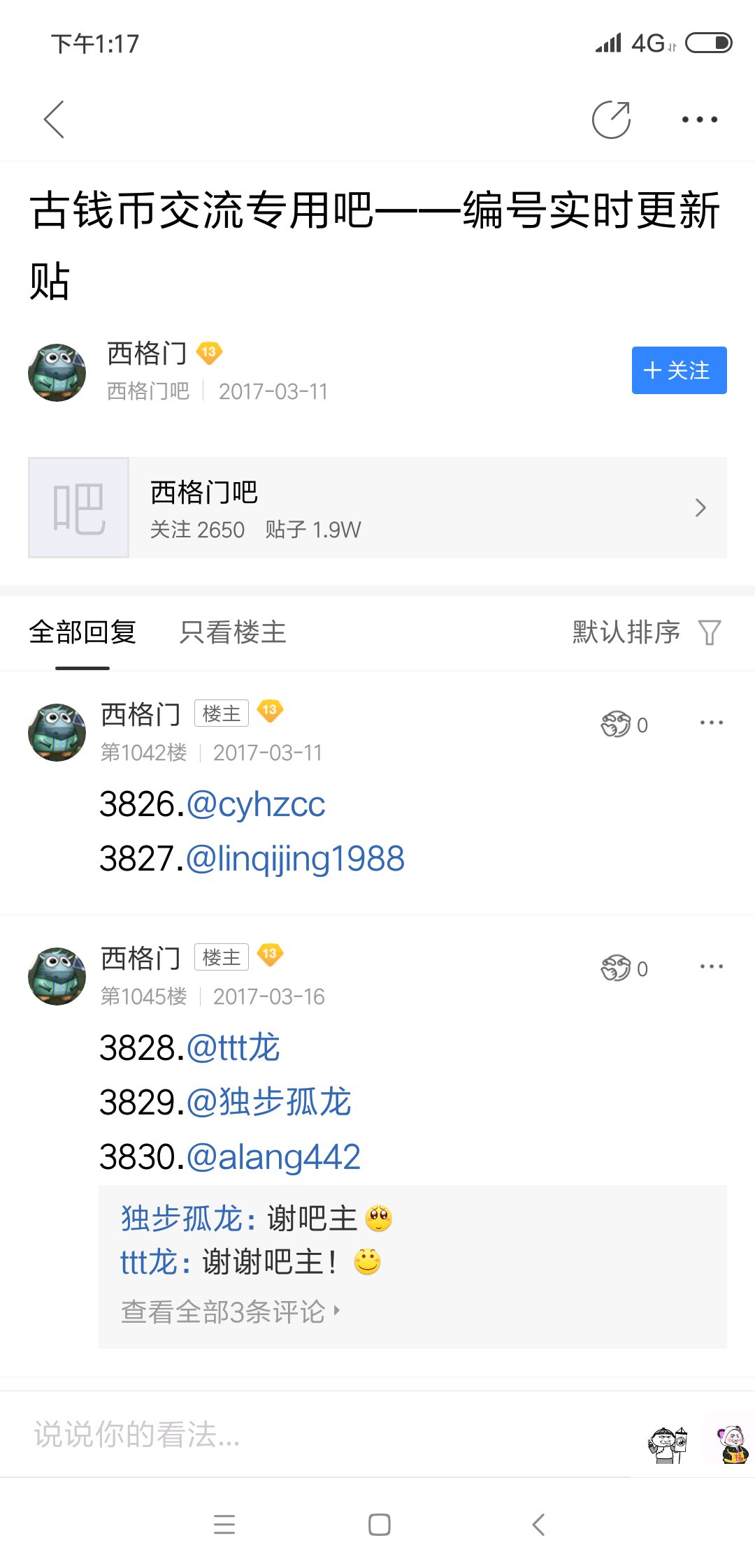This screenshot has width=755, height=1568.
Task: Share this post
Action: pos(611,119)
